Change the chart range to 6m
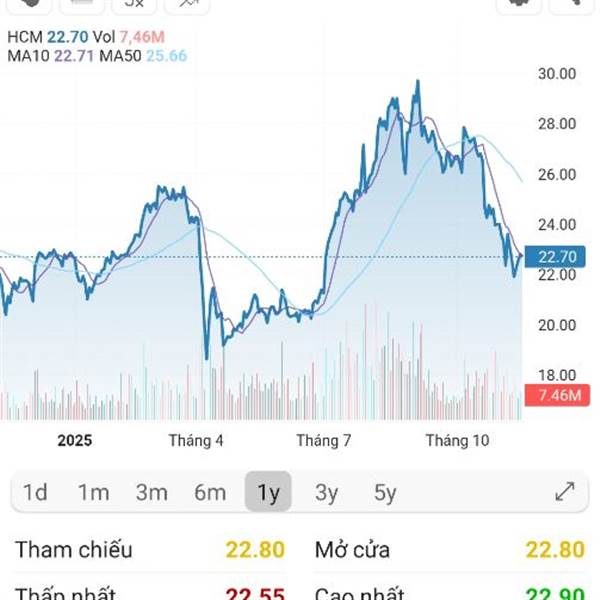This screenshot has height=600, width=600. [x=210, y=492]
